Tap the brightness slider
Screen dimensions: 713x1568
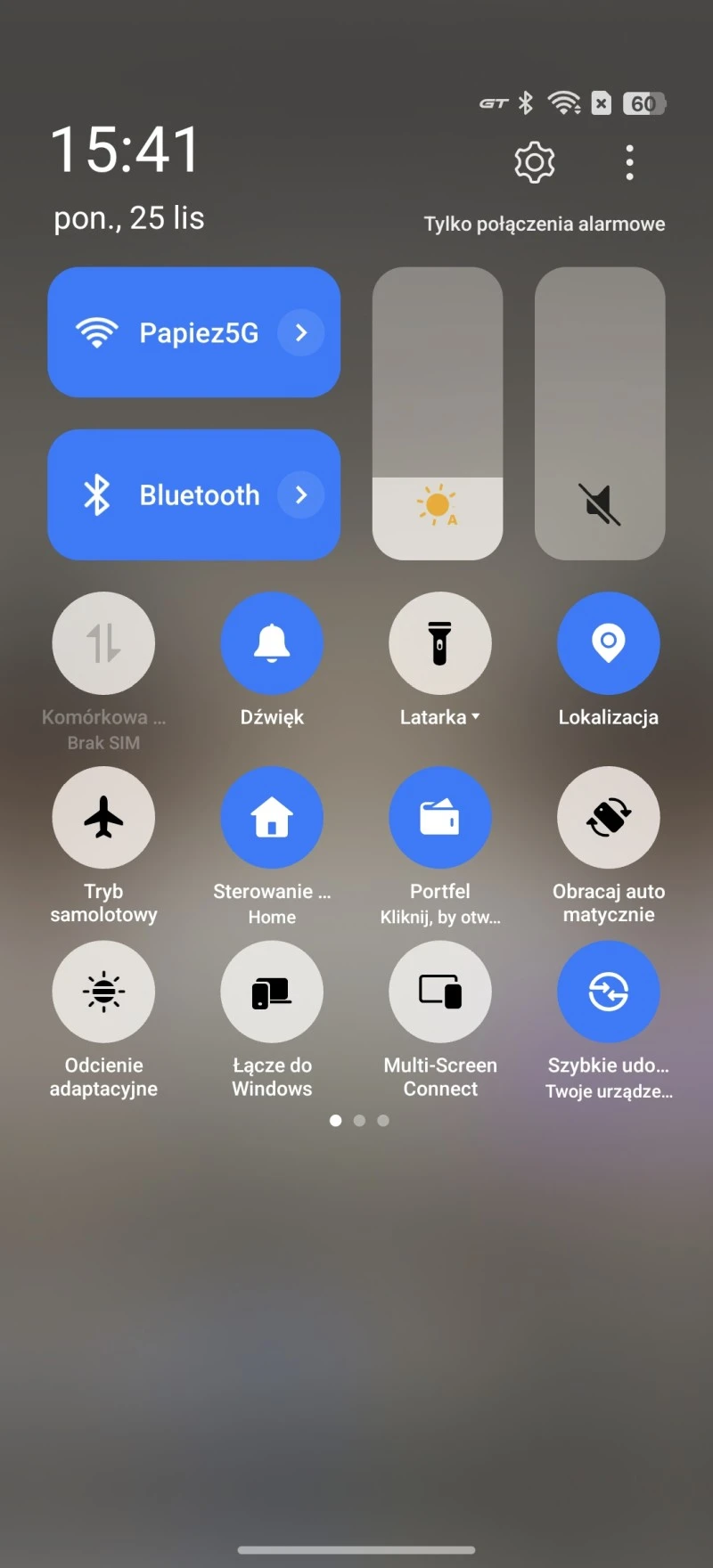[x=438, y=413]
